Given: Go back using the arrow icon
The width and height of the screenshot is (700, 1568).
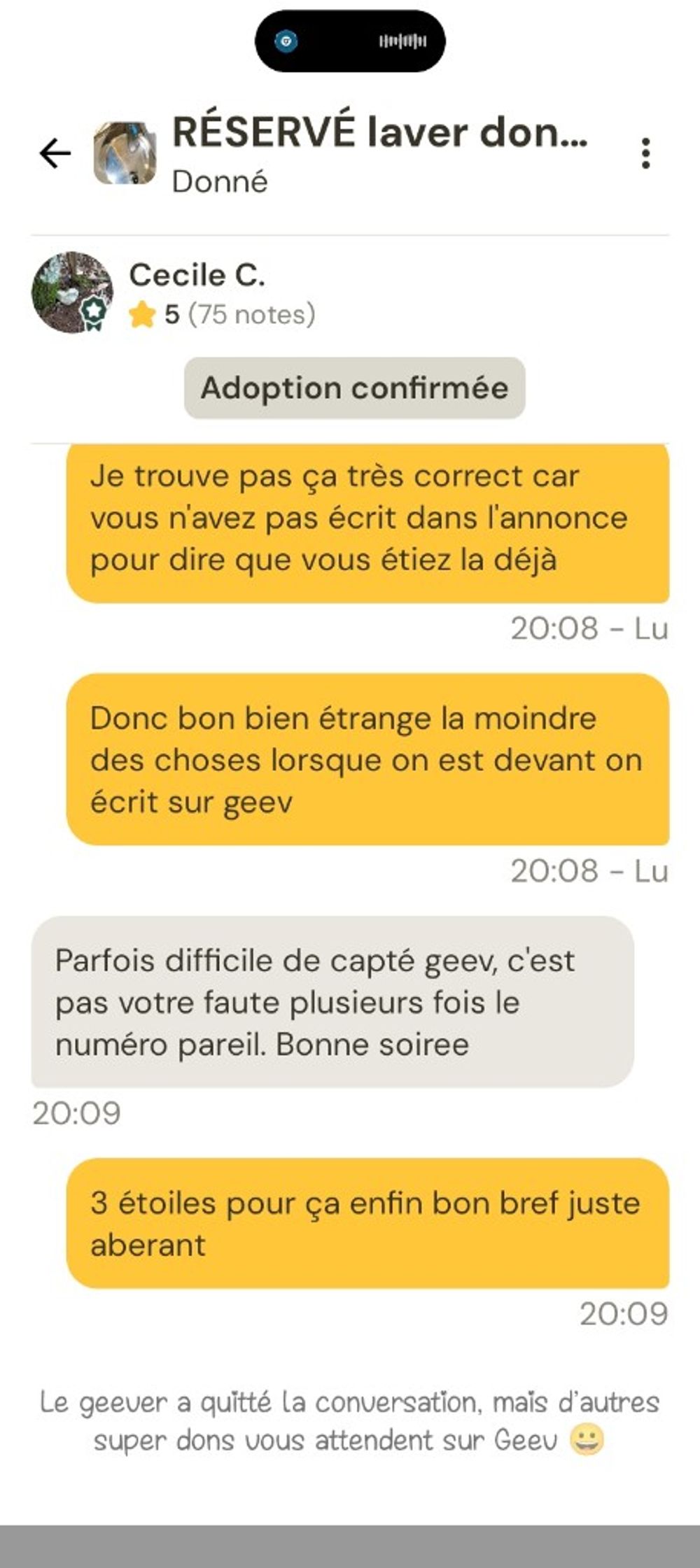Looking at the screenshot, I should (55, 153).
